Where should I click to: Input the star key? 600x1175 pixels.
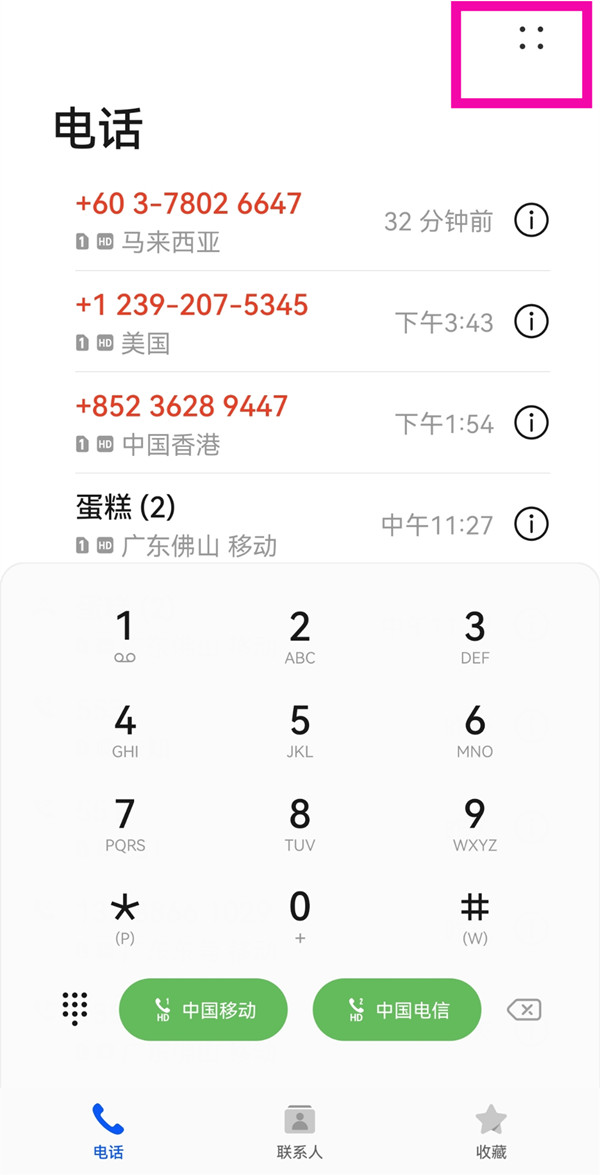tap(125, 915)
